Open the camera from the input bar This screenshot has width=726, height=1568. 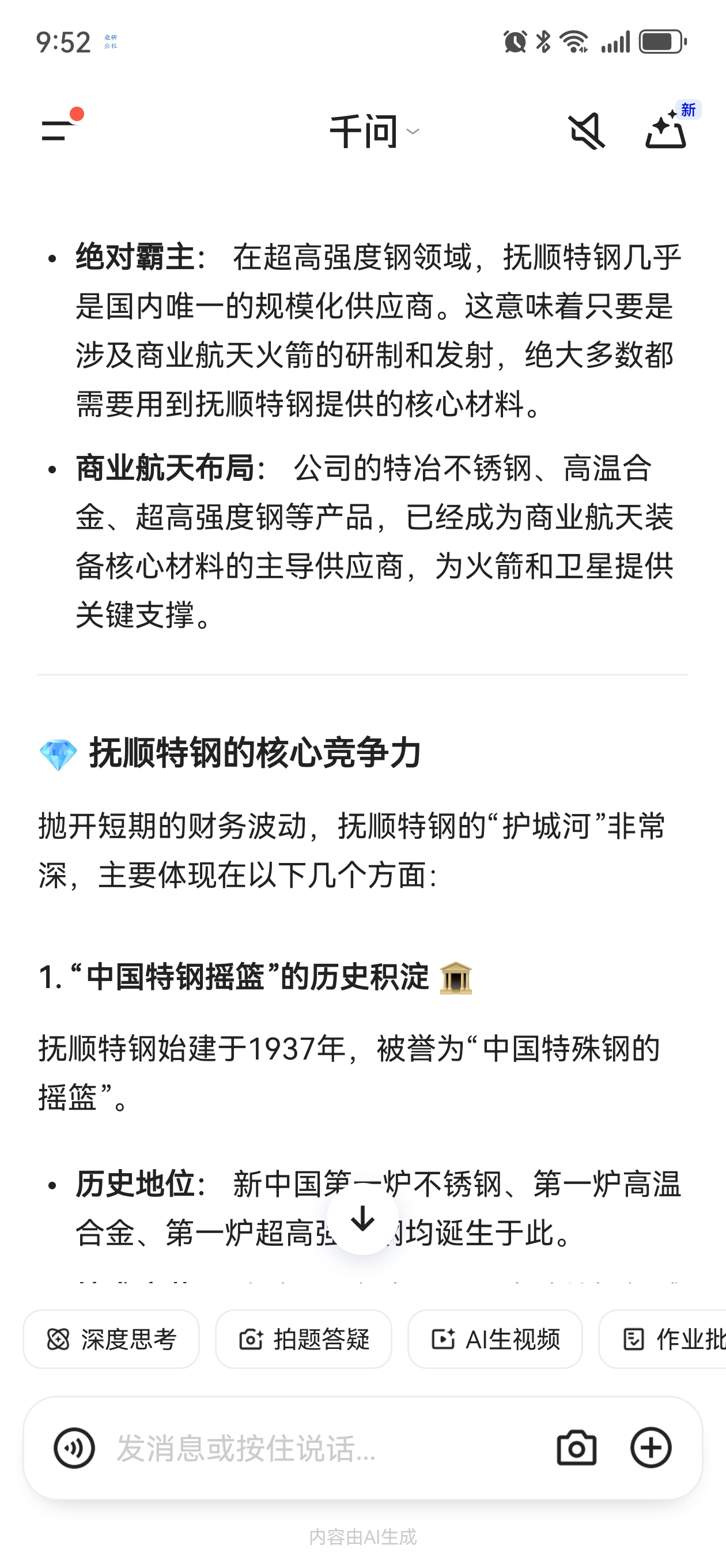coord(576,1448)
